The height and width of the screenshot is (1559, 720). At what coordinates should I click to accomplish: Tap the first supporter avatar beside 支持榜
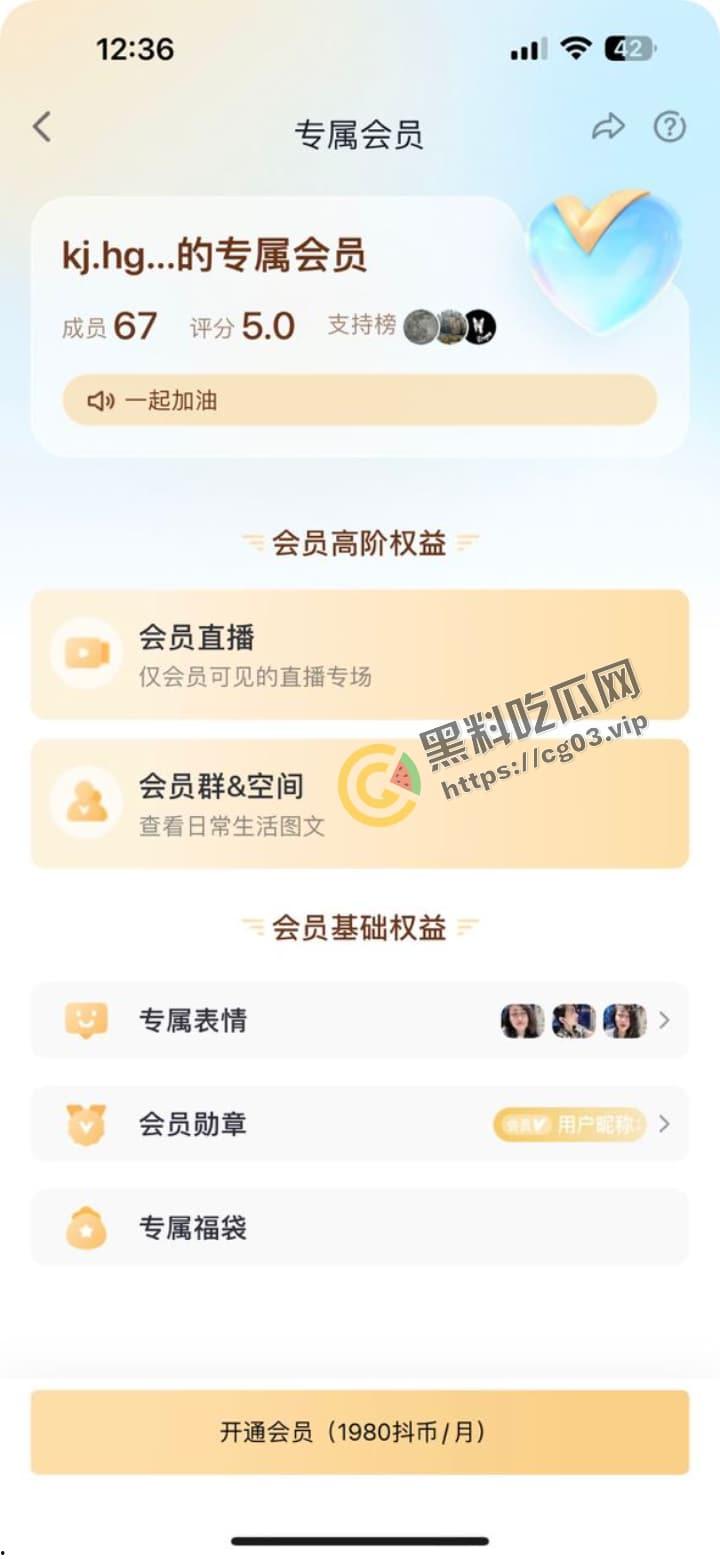421,324
